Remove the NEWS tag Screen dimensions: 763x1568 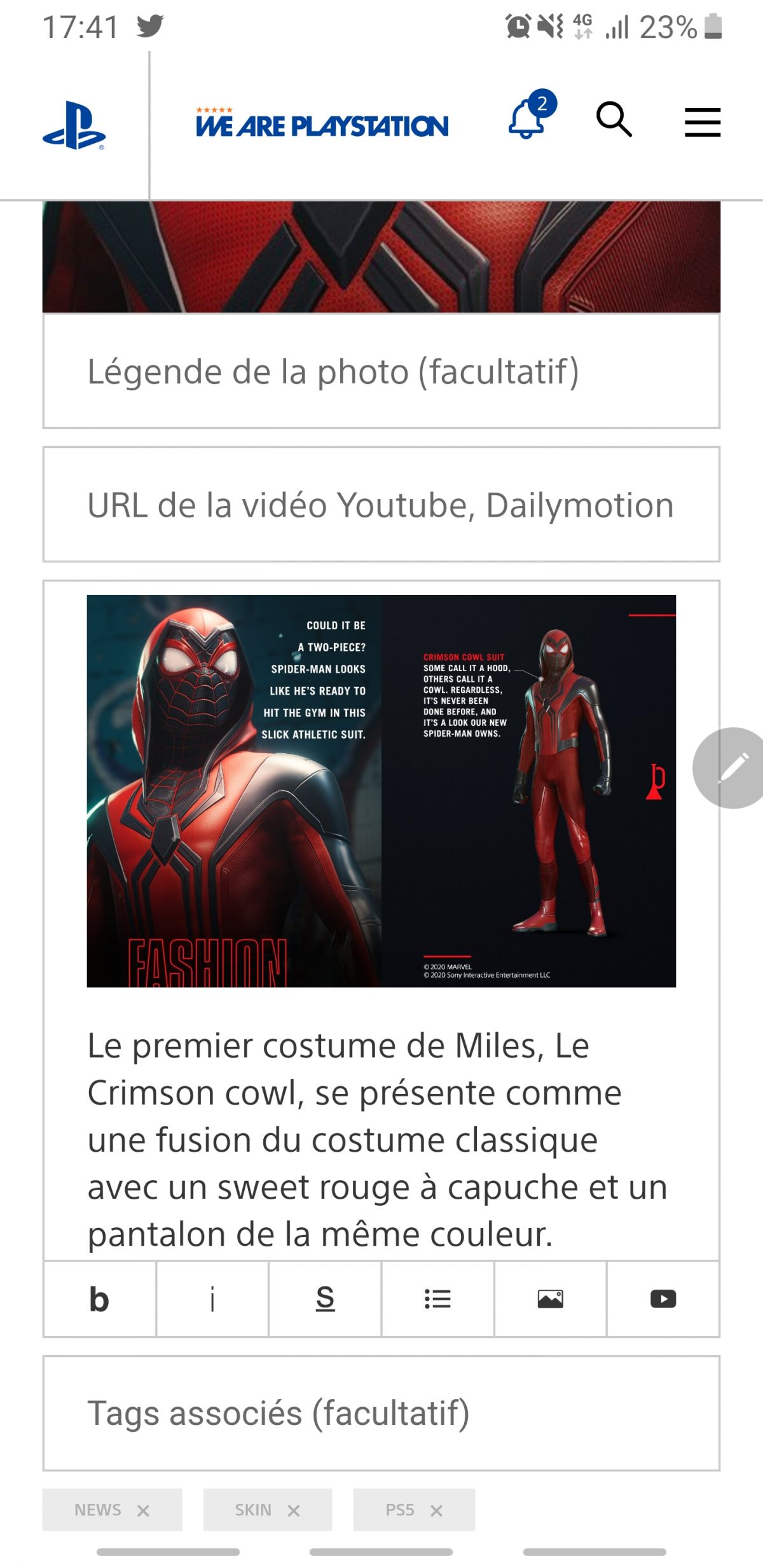144,1510
